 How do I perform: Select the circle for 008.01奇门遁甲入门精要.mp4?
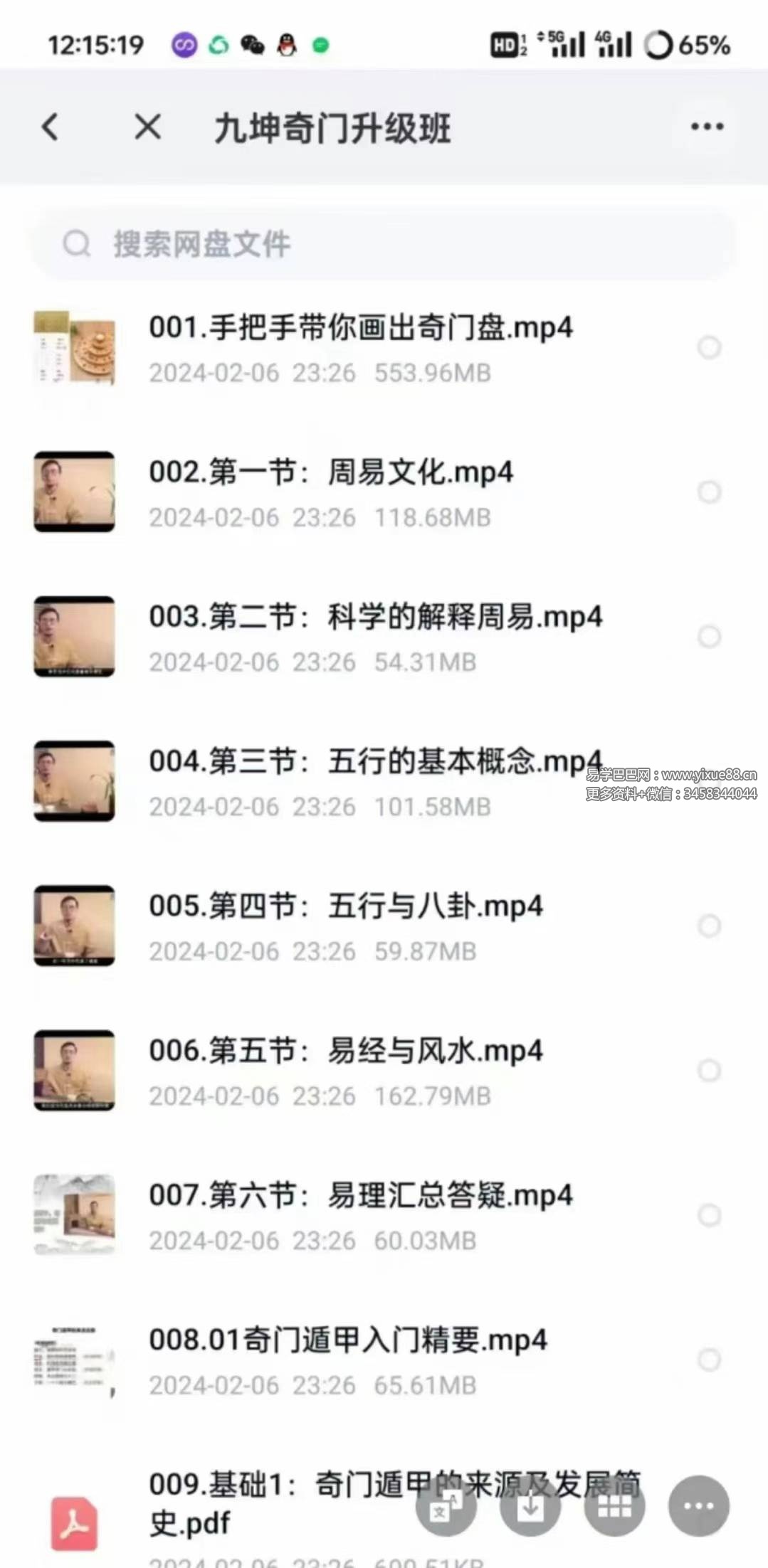point(709,1360)
